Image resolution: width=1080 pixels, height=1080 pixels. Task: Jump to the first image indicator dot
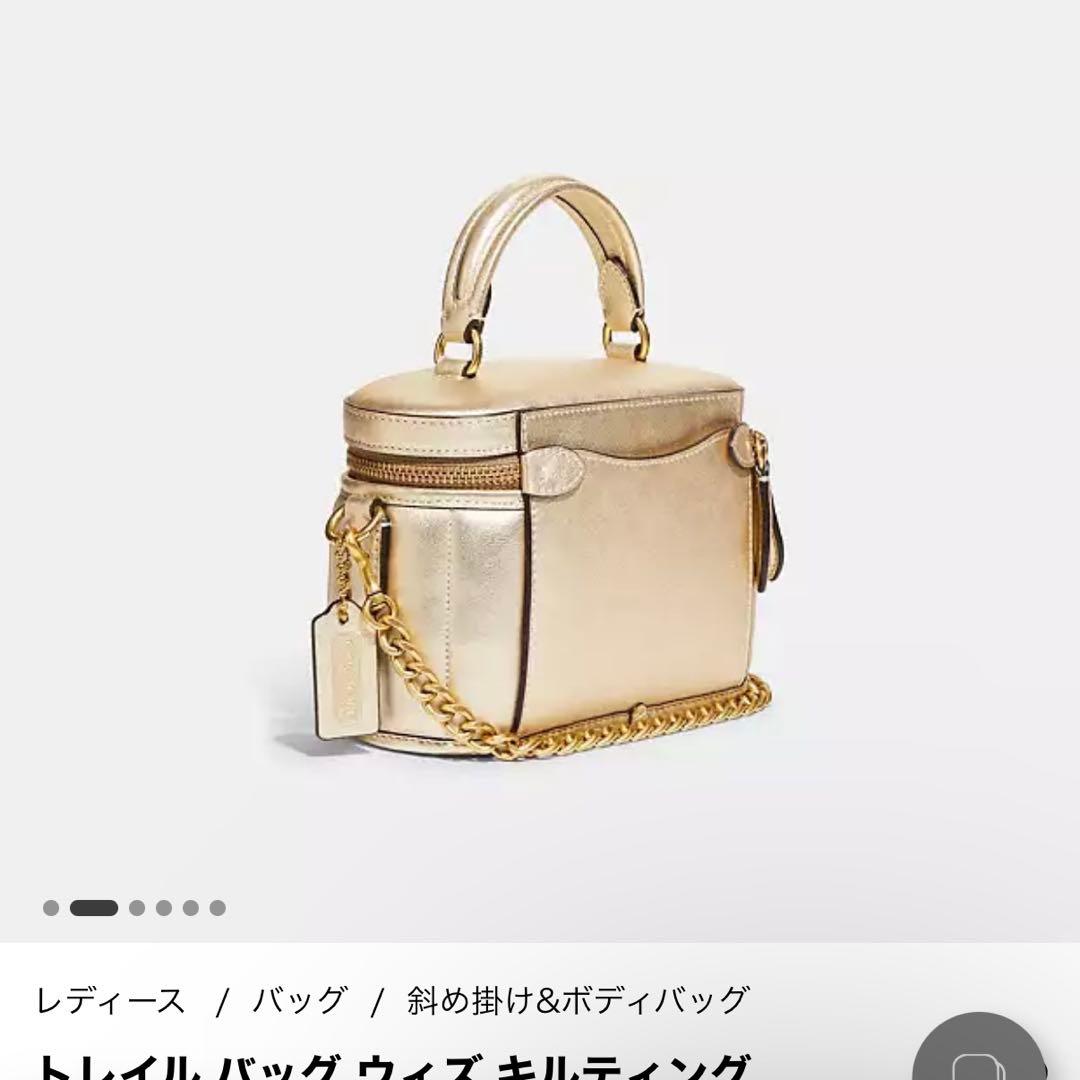(51, 908)
